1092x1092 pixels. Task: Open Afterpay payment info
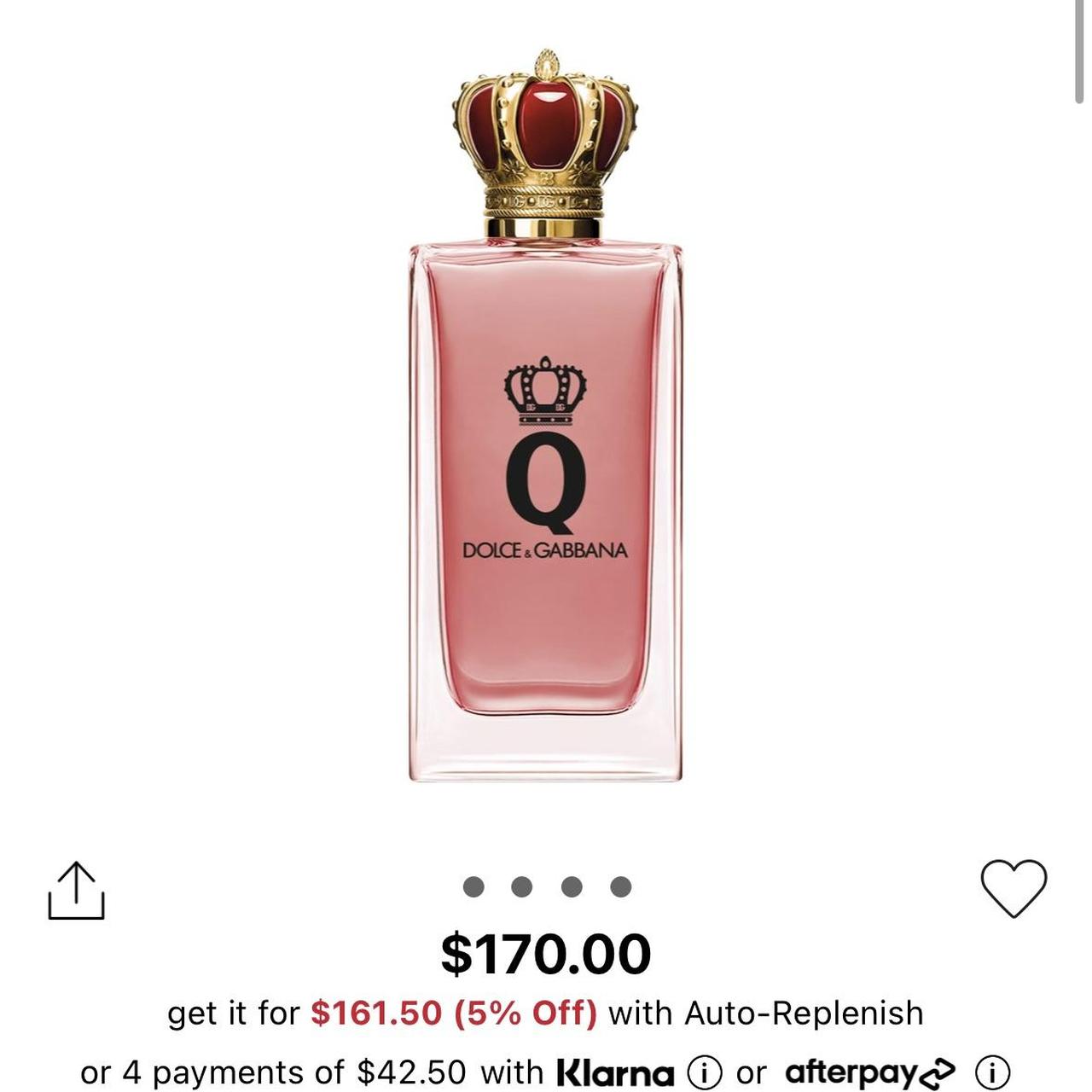click(x=993, y=1072)
